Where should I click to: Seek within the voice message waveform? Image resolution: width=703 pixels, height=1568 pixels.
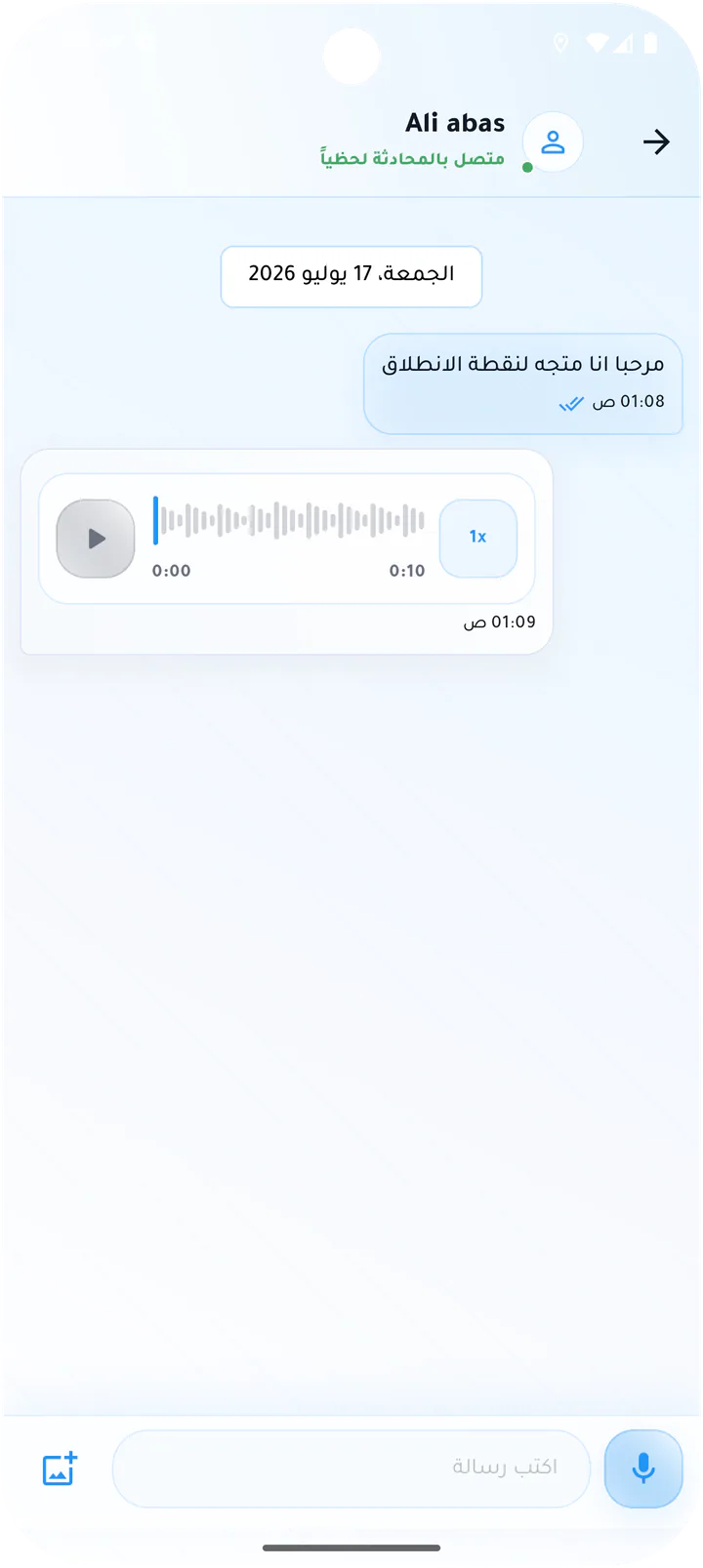pos(289,521)
